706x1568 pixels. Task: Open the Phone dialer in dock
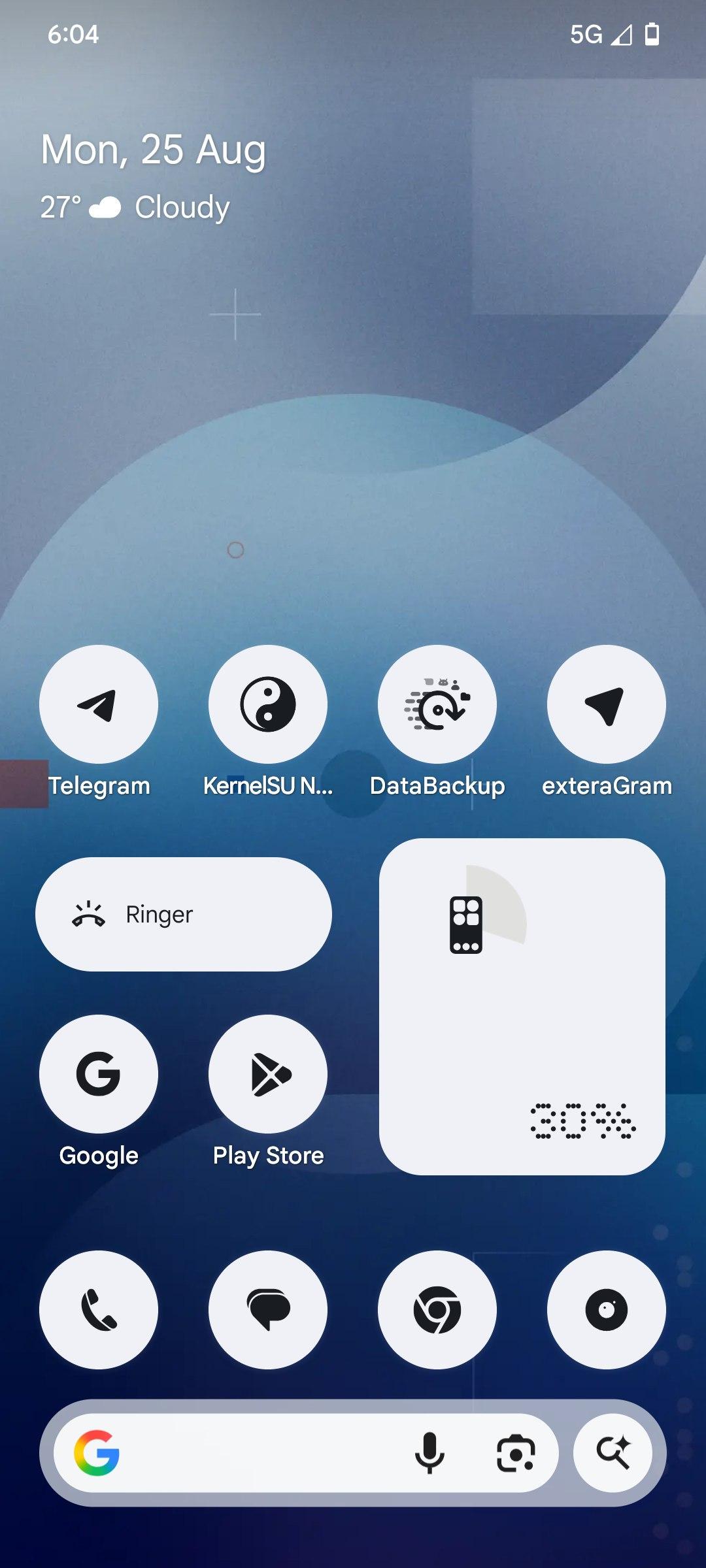[99, 1310]
